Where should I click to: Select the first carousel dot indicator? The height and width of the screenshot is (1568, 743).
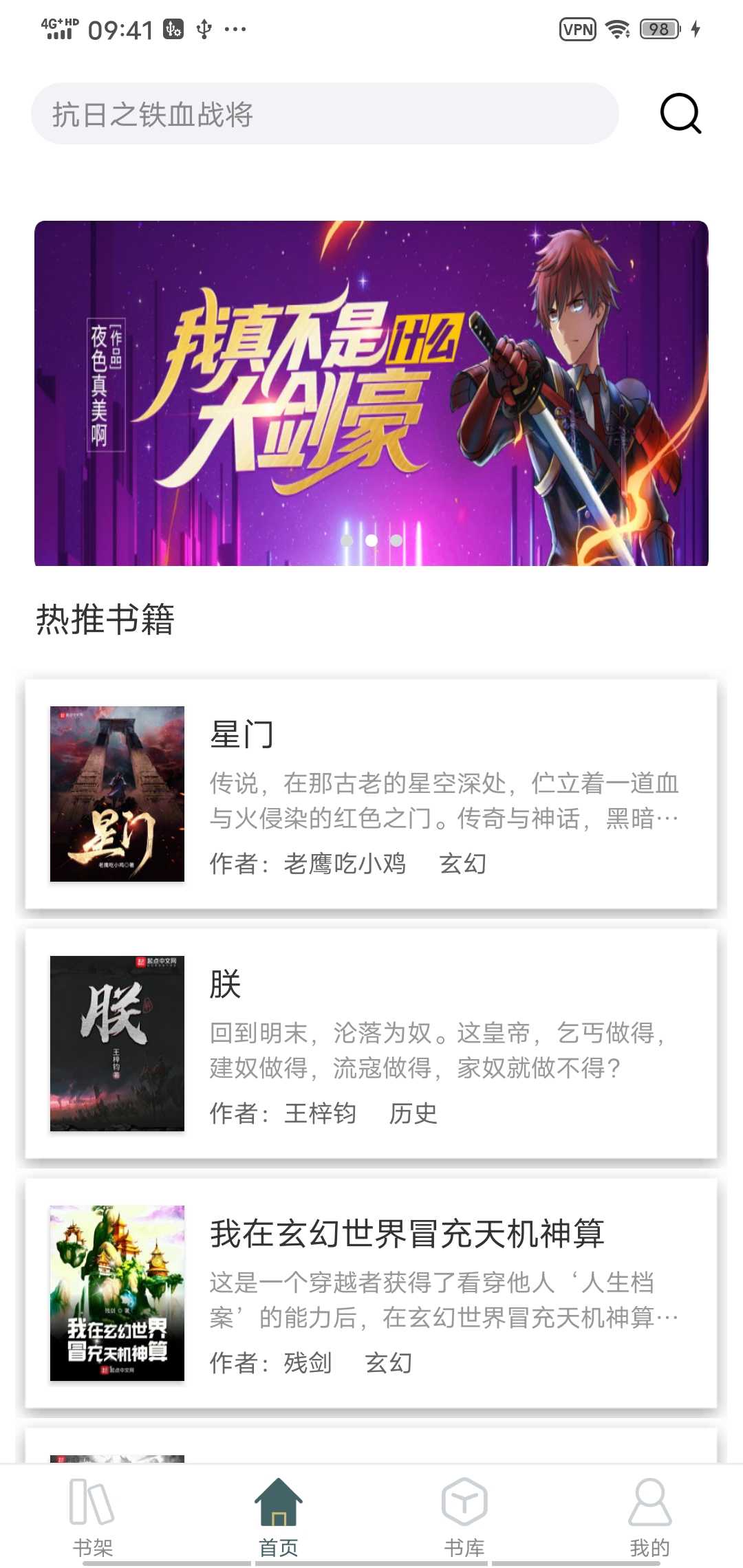(x=347, y=541)
